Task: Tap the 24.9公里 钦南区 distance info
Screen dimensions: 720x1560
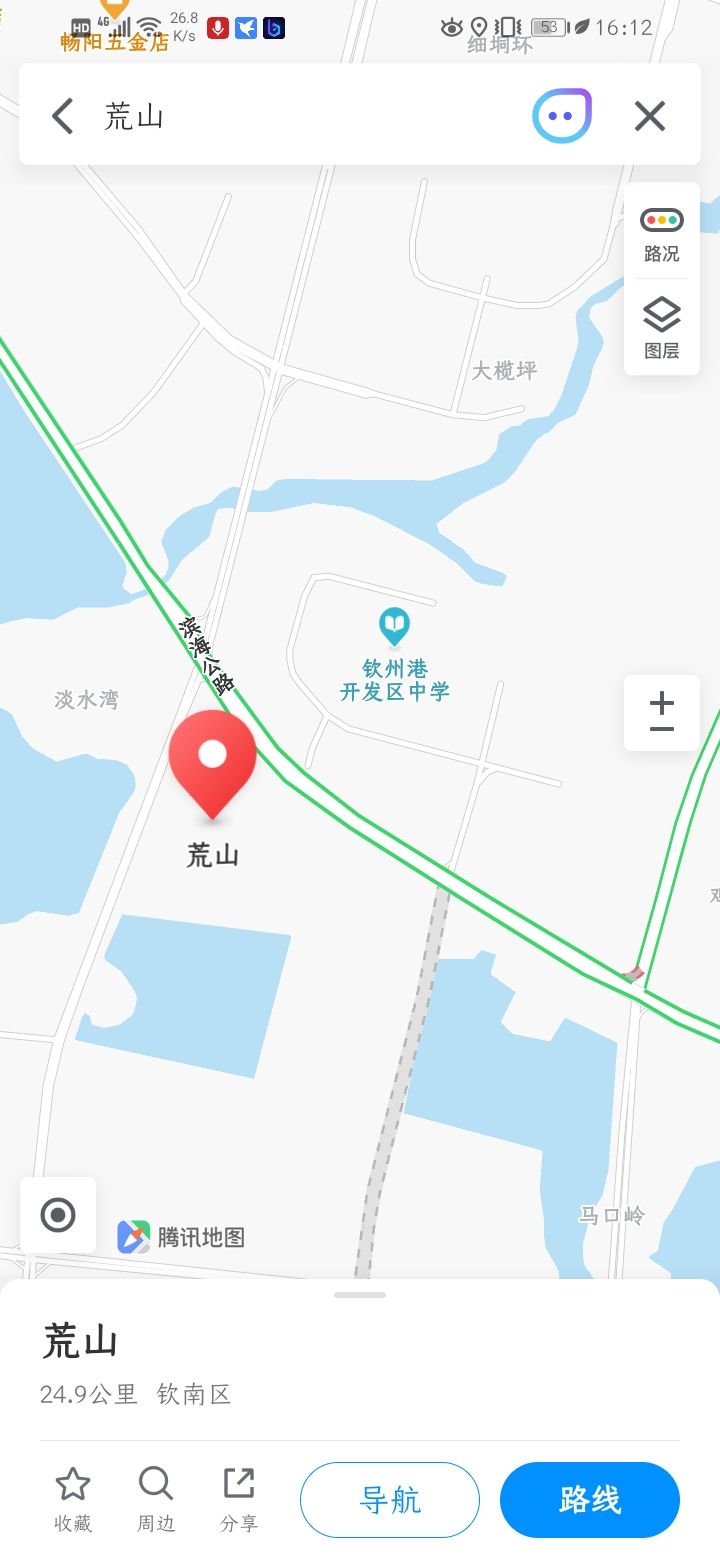Action: pyautogui.click(x=135, y=1395)
